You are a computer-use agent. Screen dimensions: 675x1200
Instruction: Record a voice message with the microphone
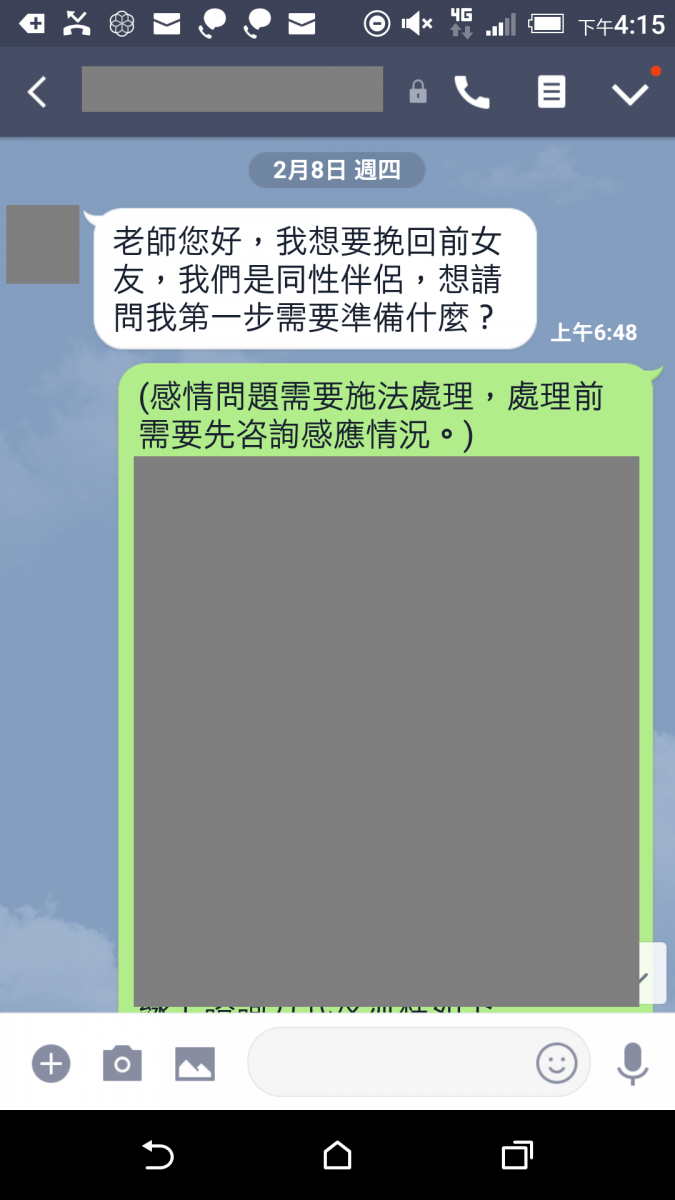click(632, 1063)
